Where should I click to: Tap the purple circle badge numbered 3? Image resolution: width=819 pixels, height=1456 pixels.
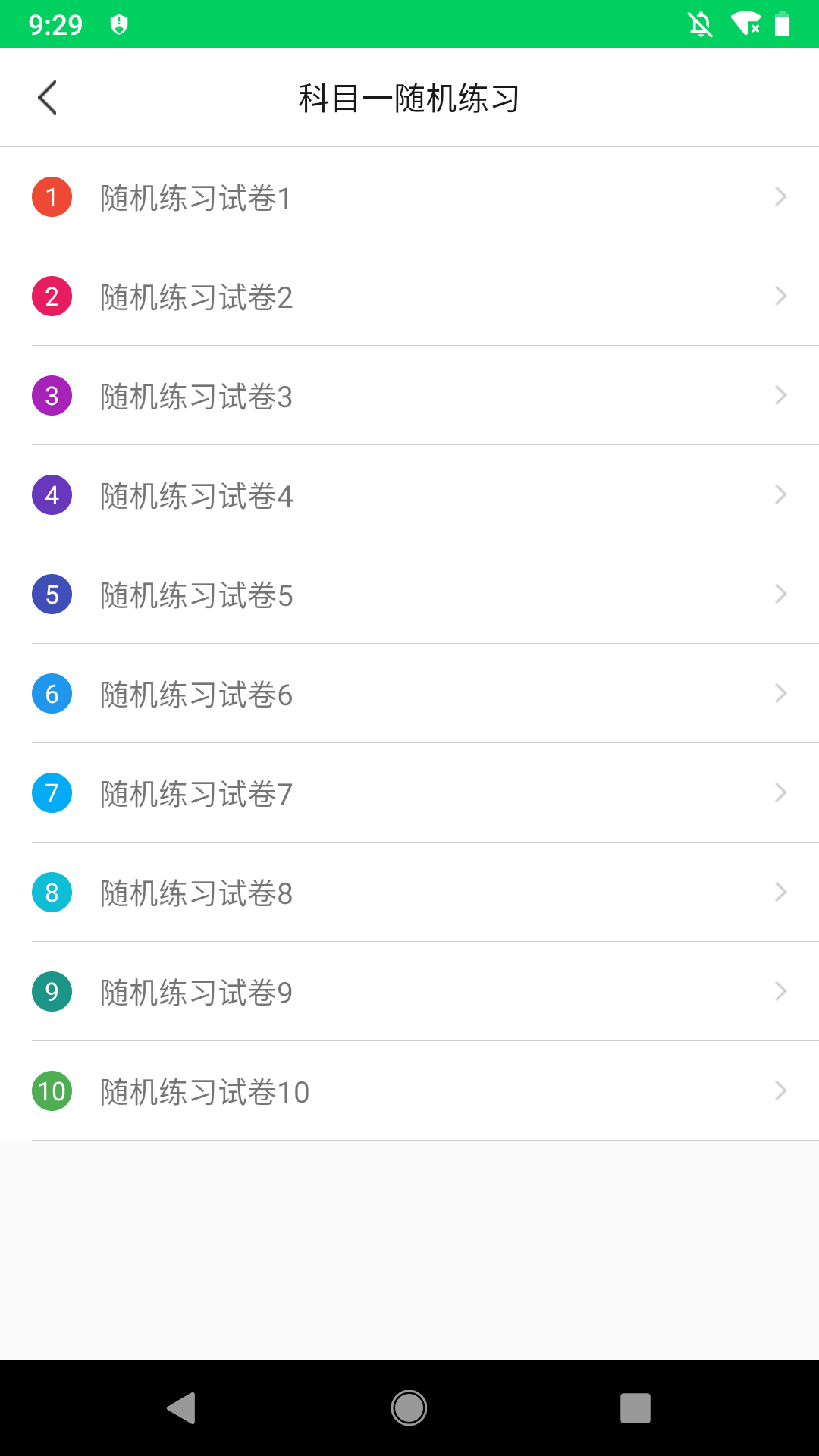52,396
